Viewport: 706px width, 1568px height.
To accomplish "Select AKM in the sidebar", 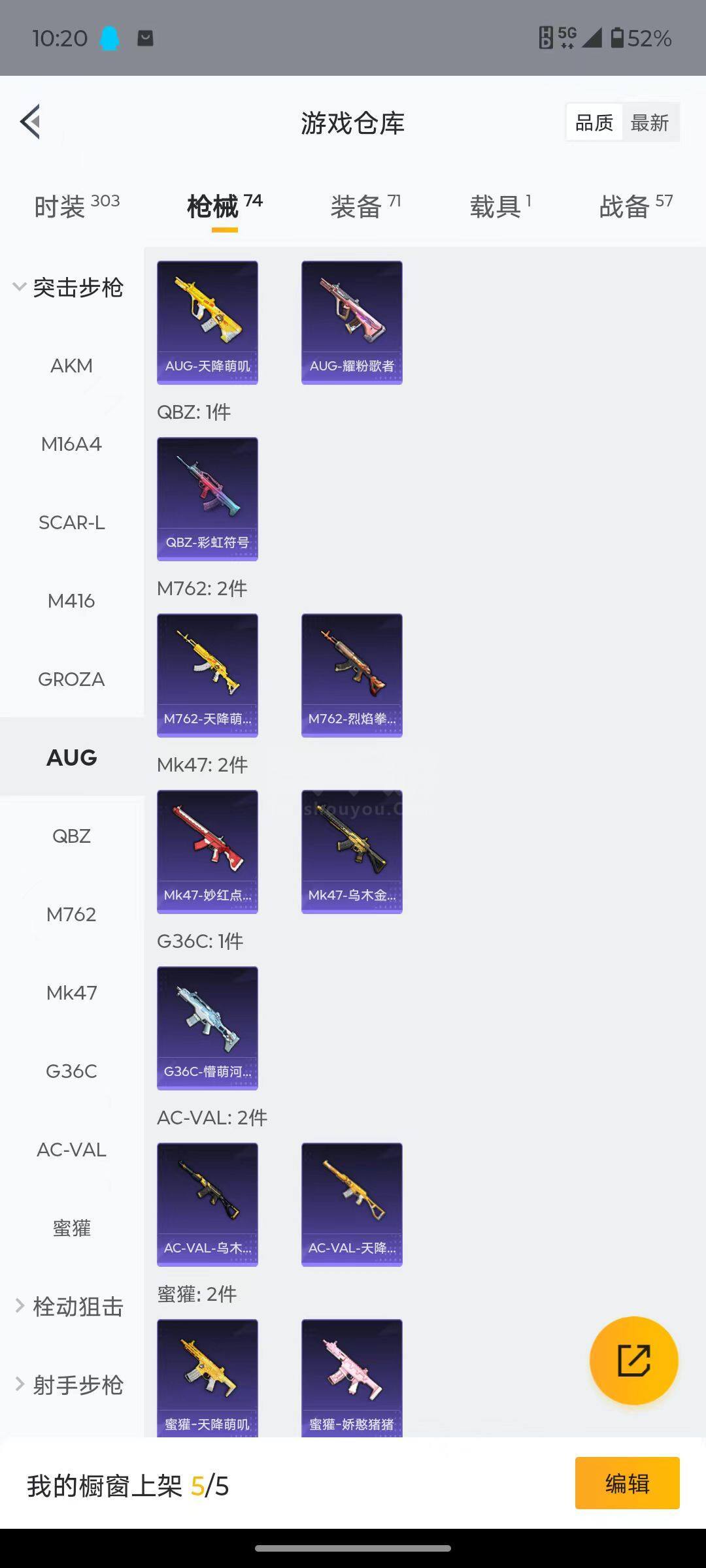I will [x=71, y=366].
